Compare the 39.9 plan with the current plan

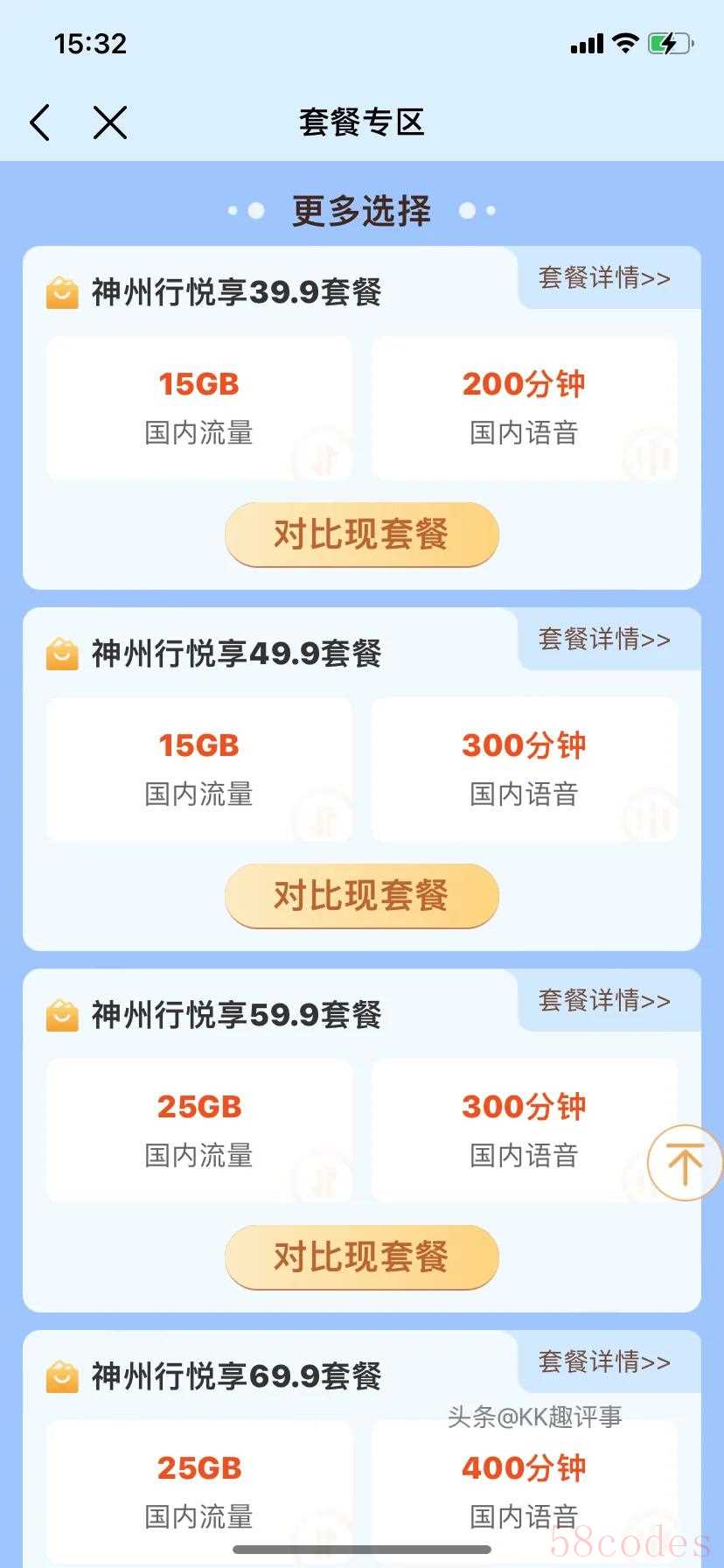pyautogui.click(x=361, y=535)
